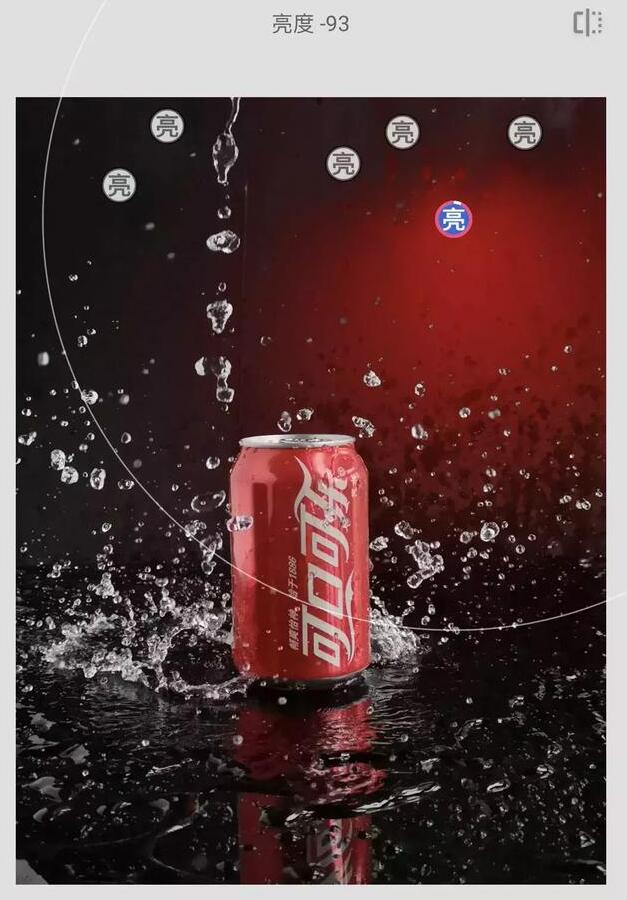627x900 pixels.
Task: Select the 亮 point nearest the right edge
Action: 524,132
